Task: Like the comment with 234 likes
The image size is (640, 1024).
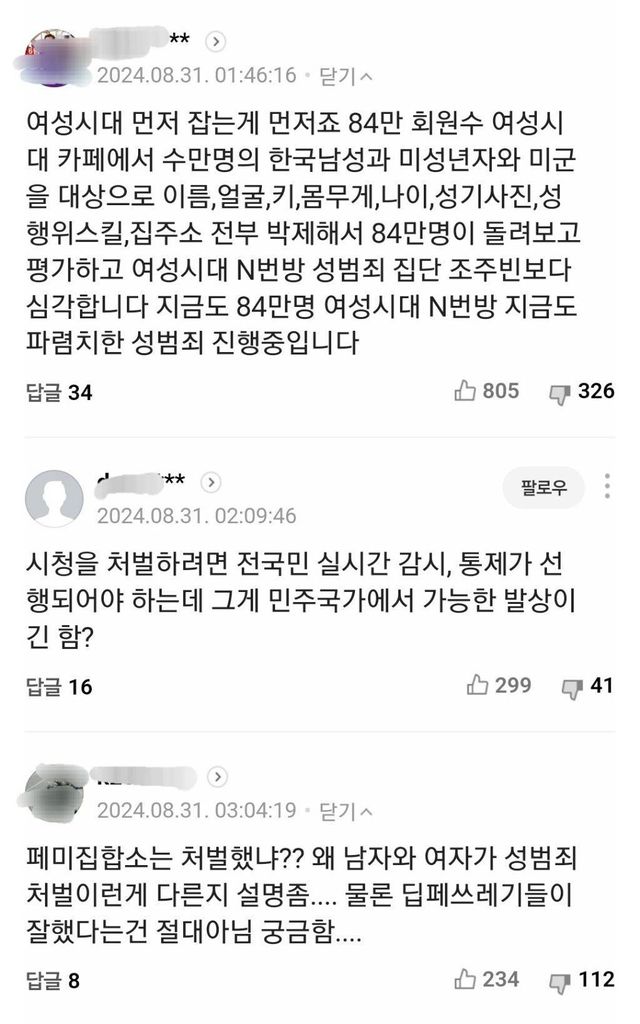Action: pyautogui.click(x=487, y=979)
